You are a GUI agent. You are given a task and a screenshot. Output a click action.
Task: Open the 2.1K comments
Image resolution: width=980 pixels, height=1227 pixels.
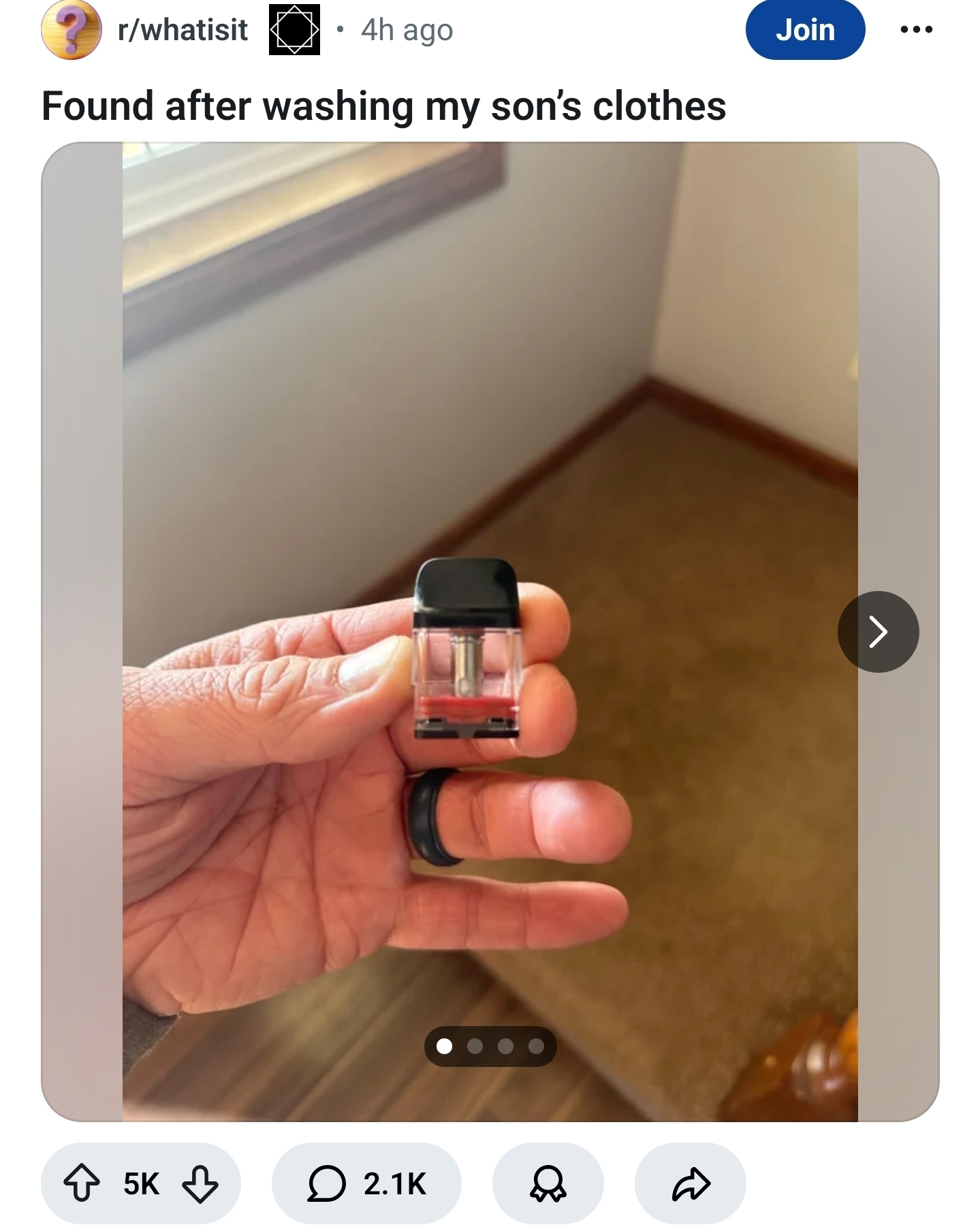[366, 1183]
